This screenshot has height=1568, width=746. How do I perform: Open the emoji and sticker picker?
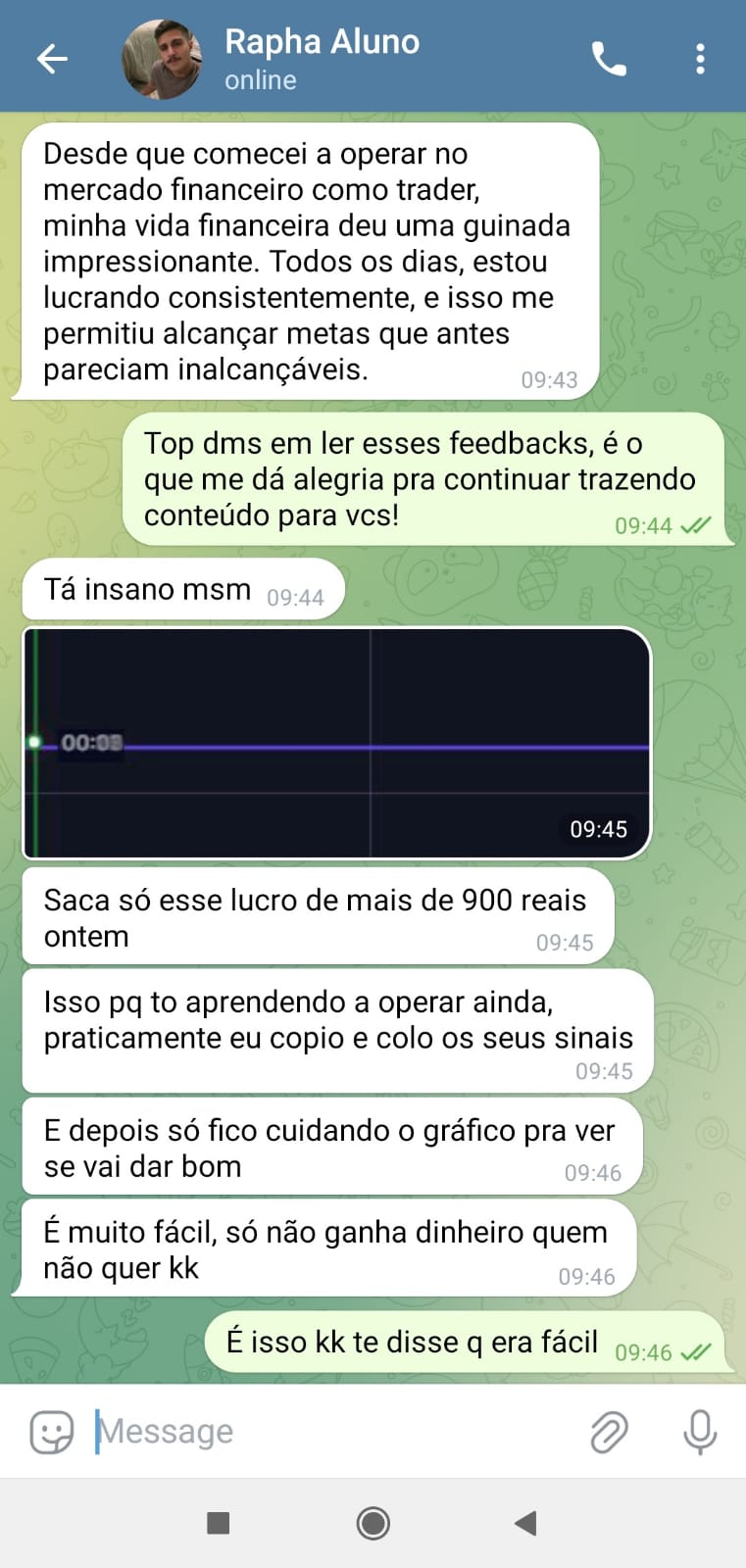(53, 1431)
